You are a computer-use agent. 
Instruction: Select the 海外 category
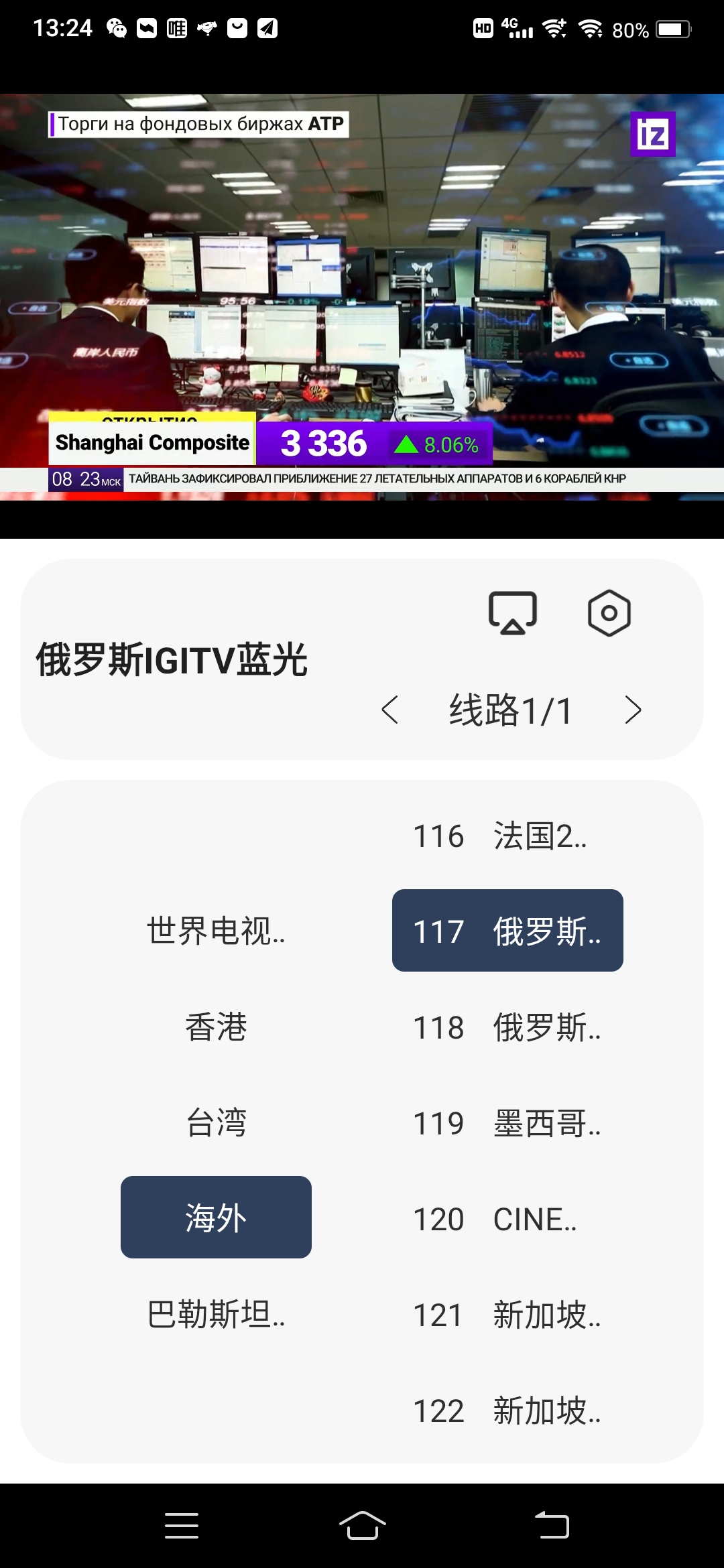216,1218
